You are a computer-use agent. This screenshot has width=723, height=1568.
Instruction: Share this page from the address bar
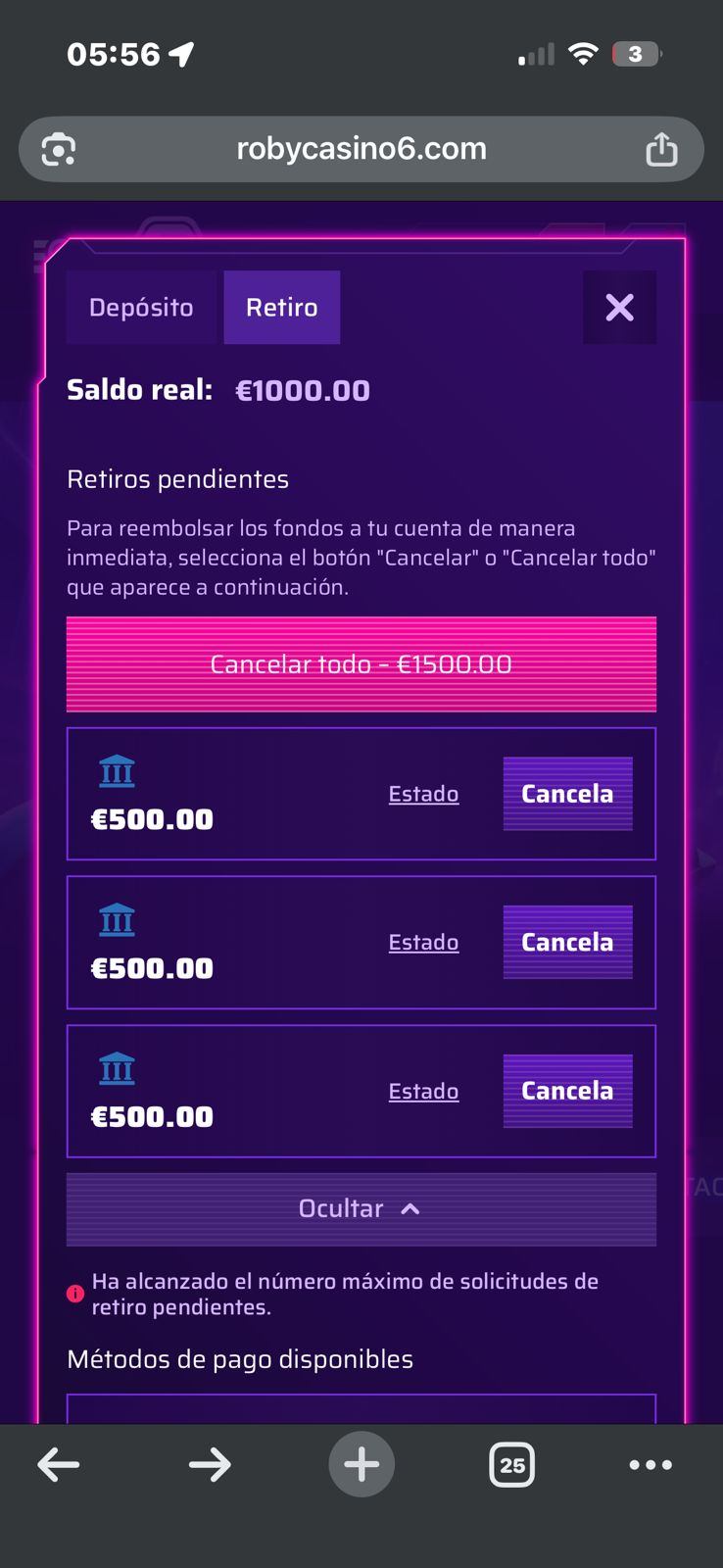[x=661, y=149]
